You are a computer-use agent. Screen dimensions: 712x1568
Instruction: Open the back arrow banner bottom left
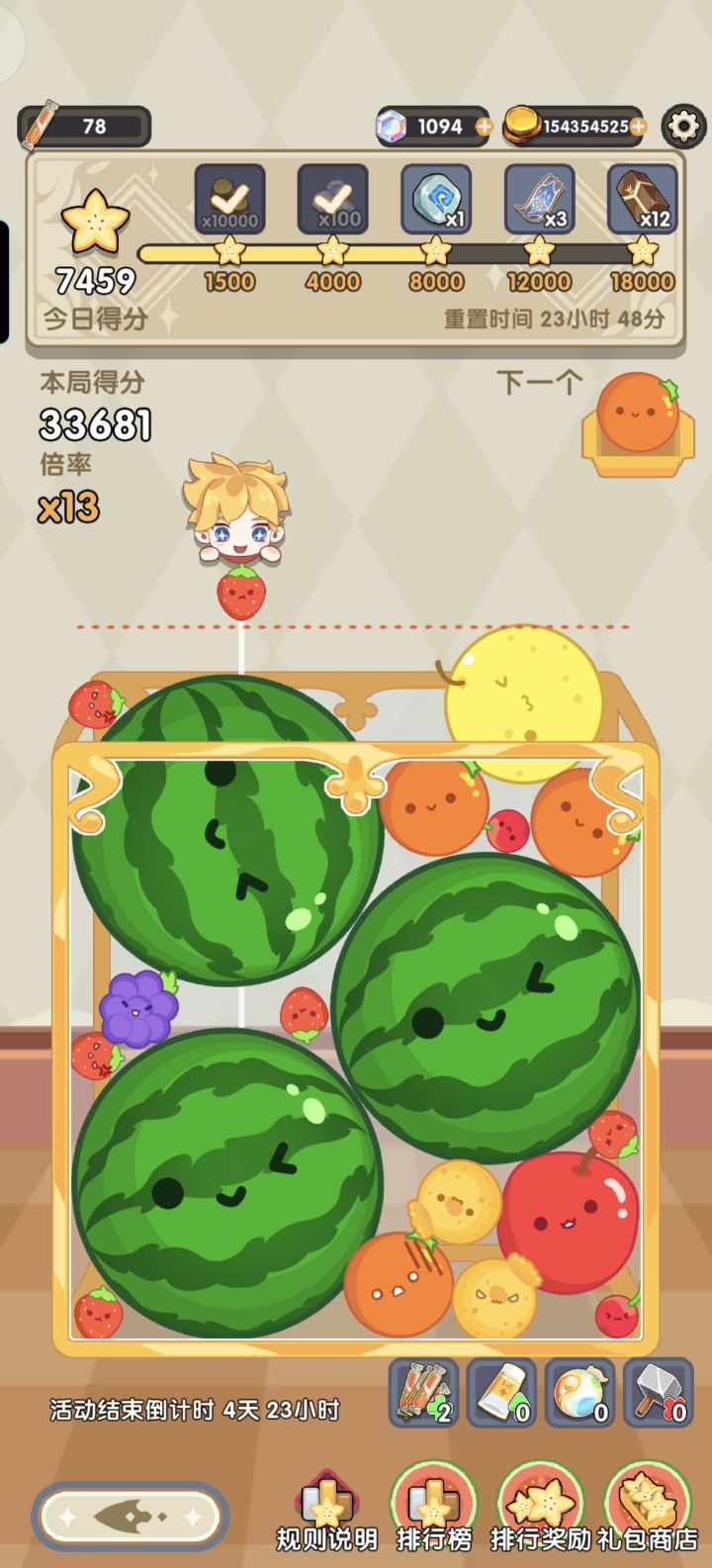[x=129, y=1514]
